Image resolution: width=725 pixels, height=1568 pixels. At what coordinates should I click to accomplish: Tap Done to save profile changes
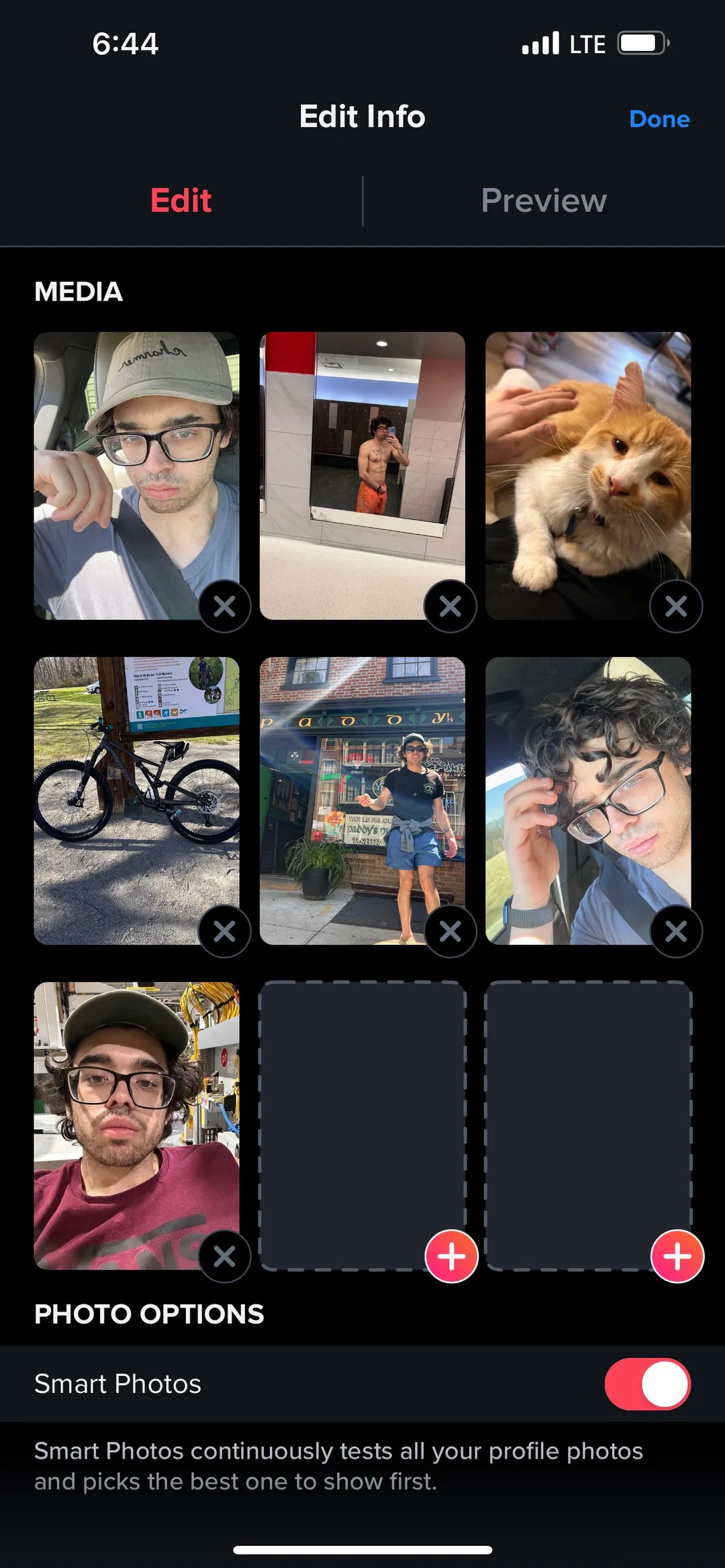tap(659, 119)
